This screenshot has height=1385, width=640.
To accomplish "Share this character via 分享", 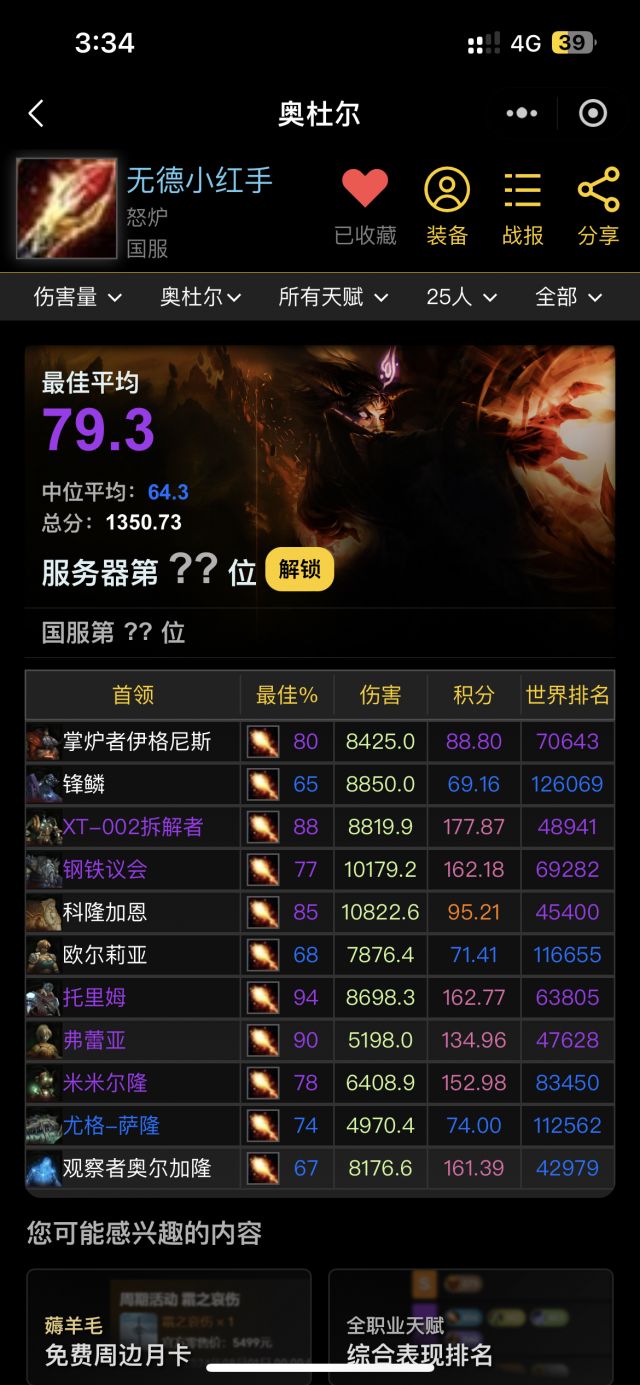I will [x=598, y=205].
